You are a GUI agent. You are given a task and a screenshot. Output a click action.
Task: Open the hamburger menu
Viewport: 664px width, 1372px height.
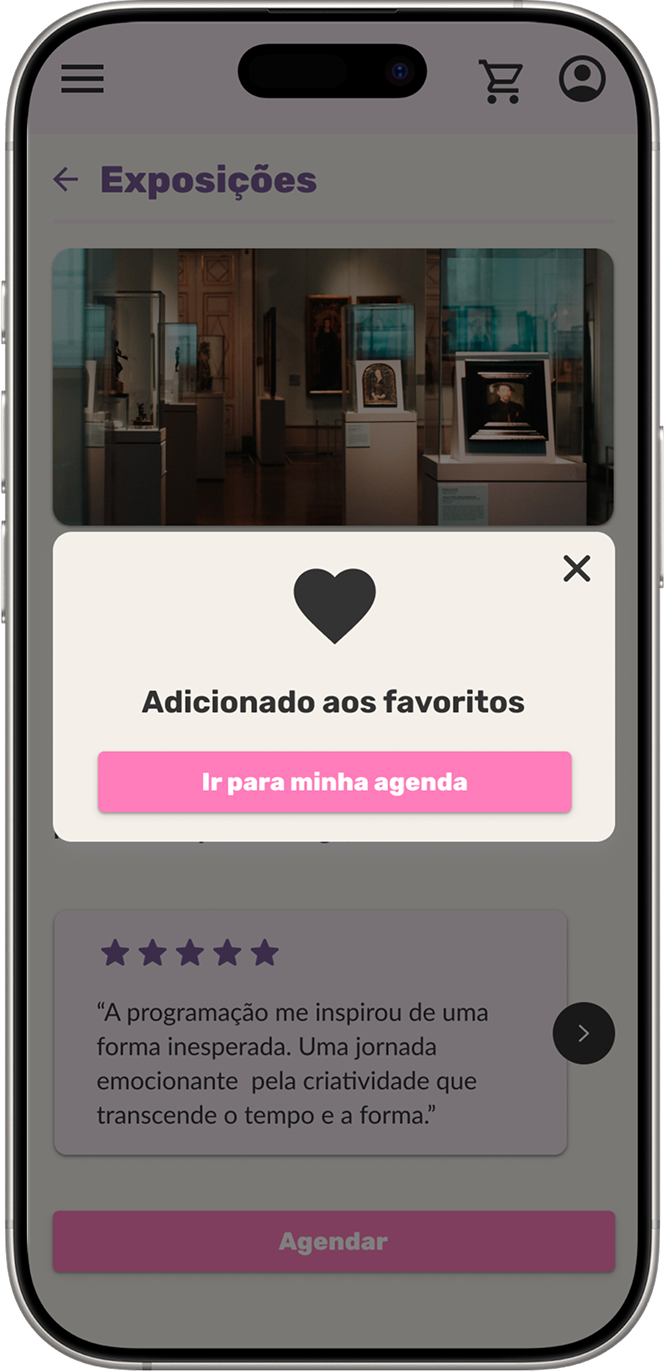click(x=82, y=78)
